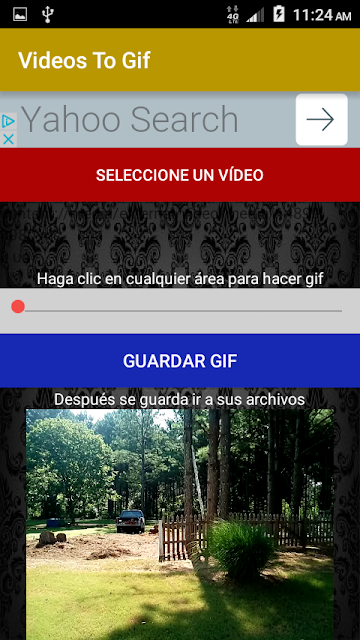Open the AdChoices info icon
The height and width of the screenshot is (640, 360).
click(9, 122)
